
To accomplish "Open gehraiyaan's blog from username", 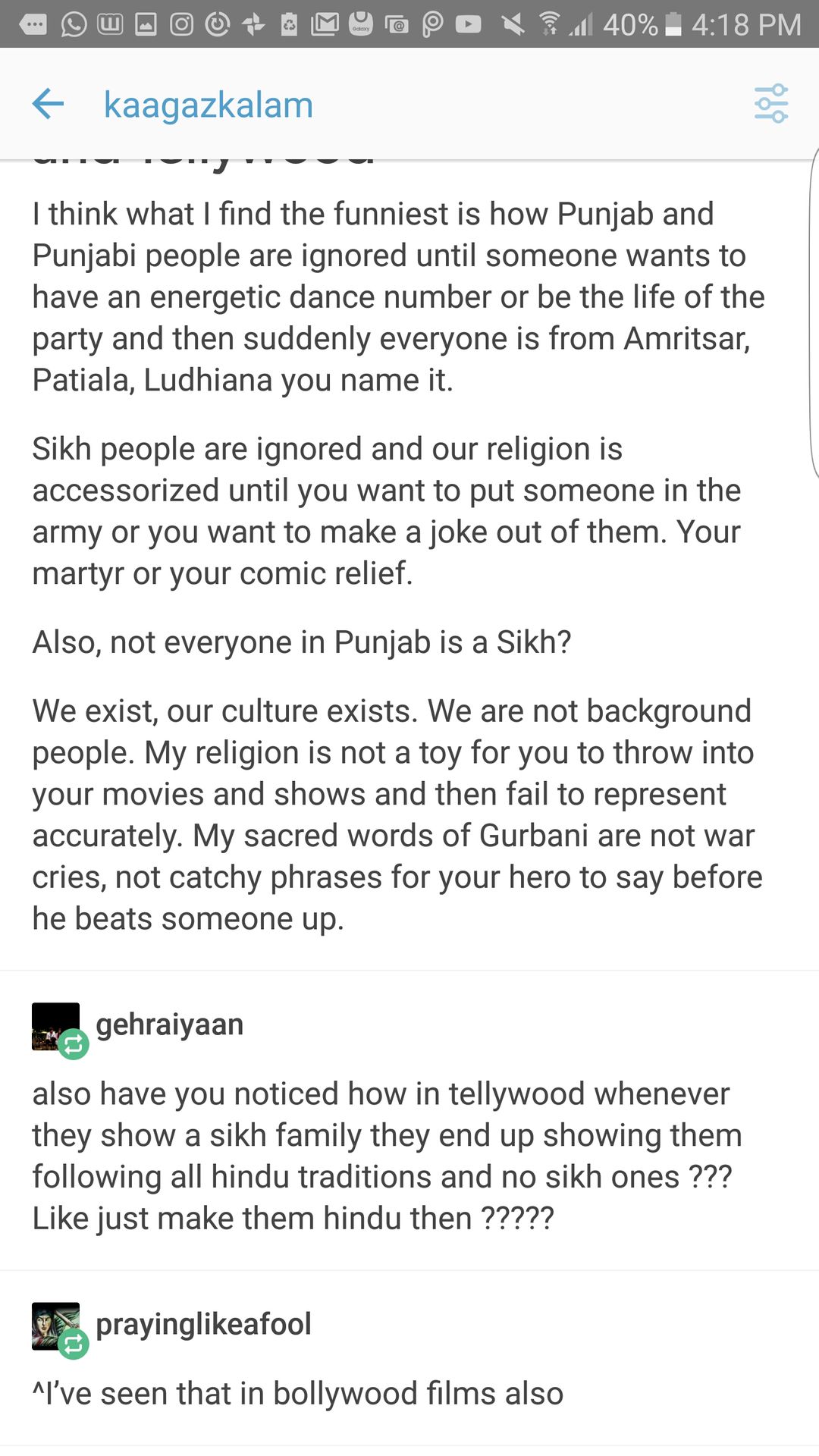I will (x=169, y=1025).
